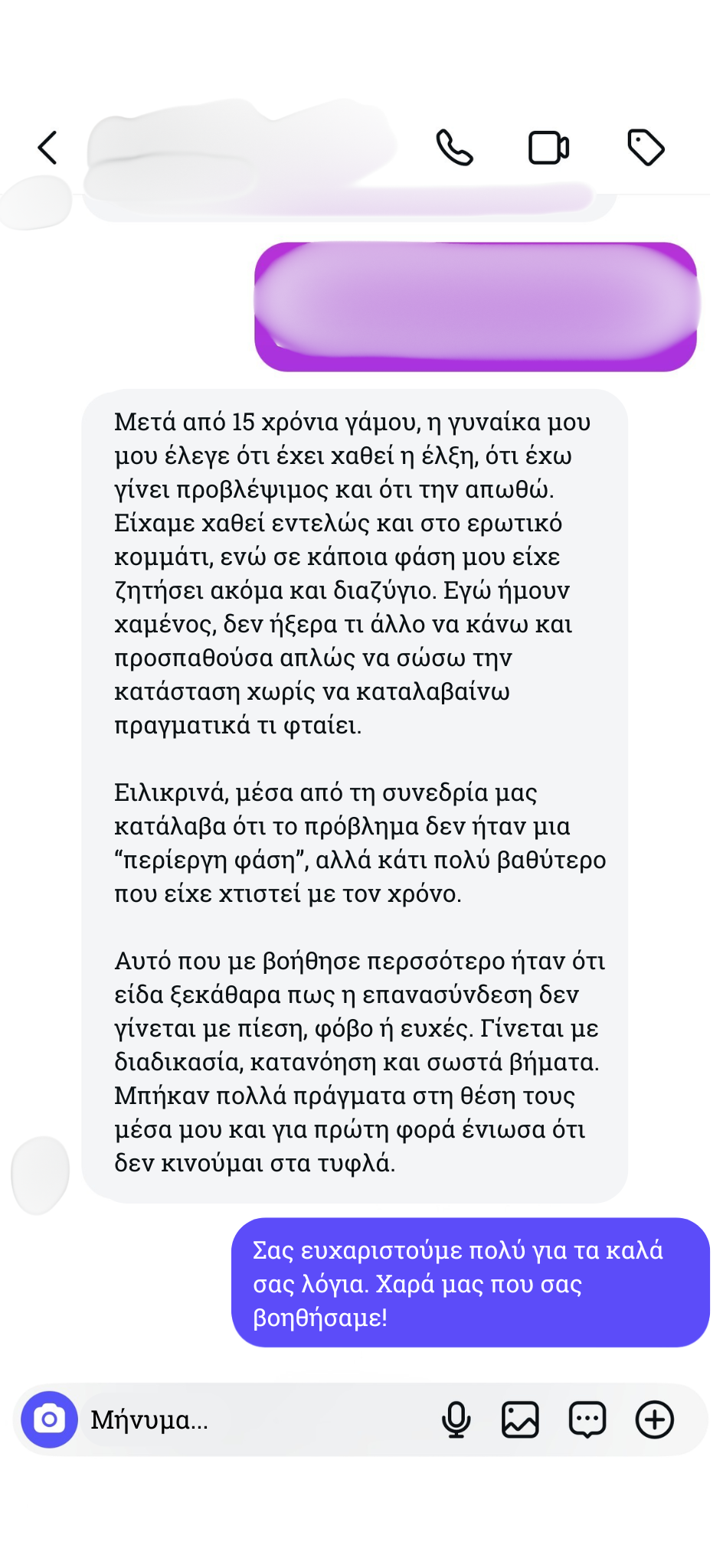The image size is (723, 1568).
Task: Open the camera from the message bar
Action: (49, 1419)
